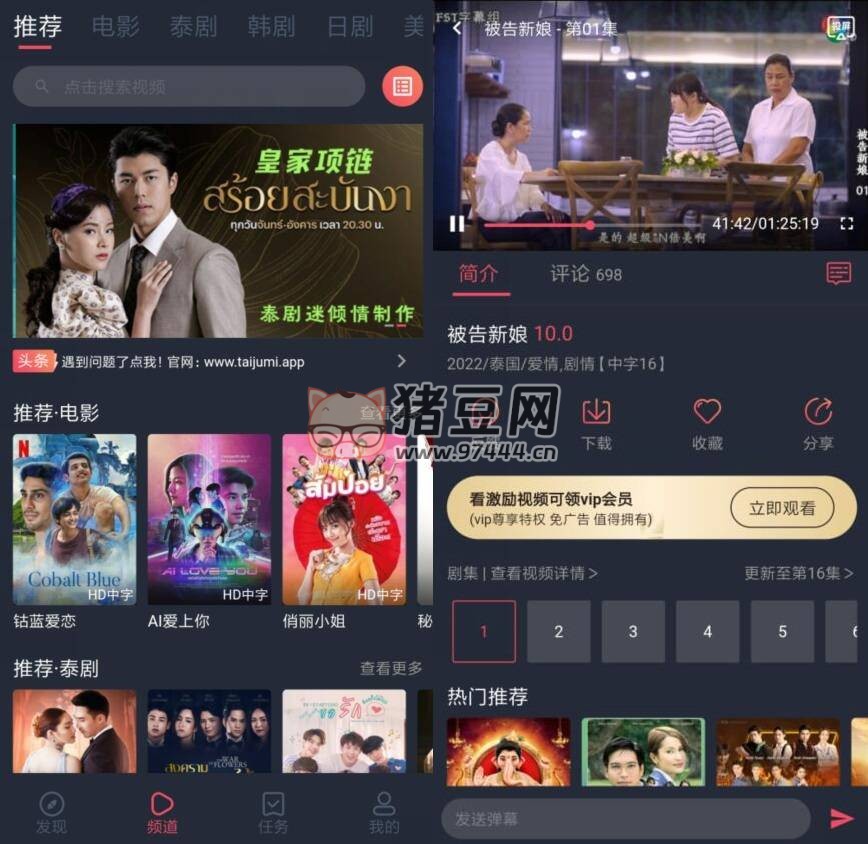This screenshot has width=868, height=844.
Task: Add 被告新娘 to 收藏
Action: 707,424
